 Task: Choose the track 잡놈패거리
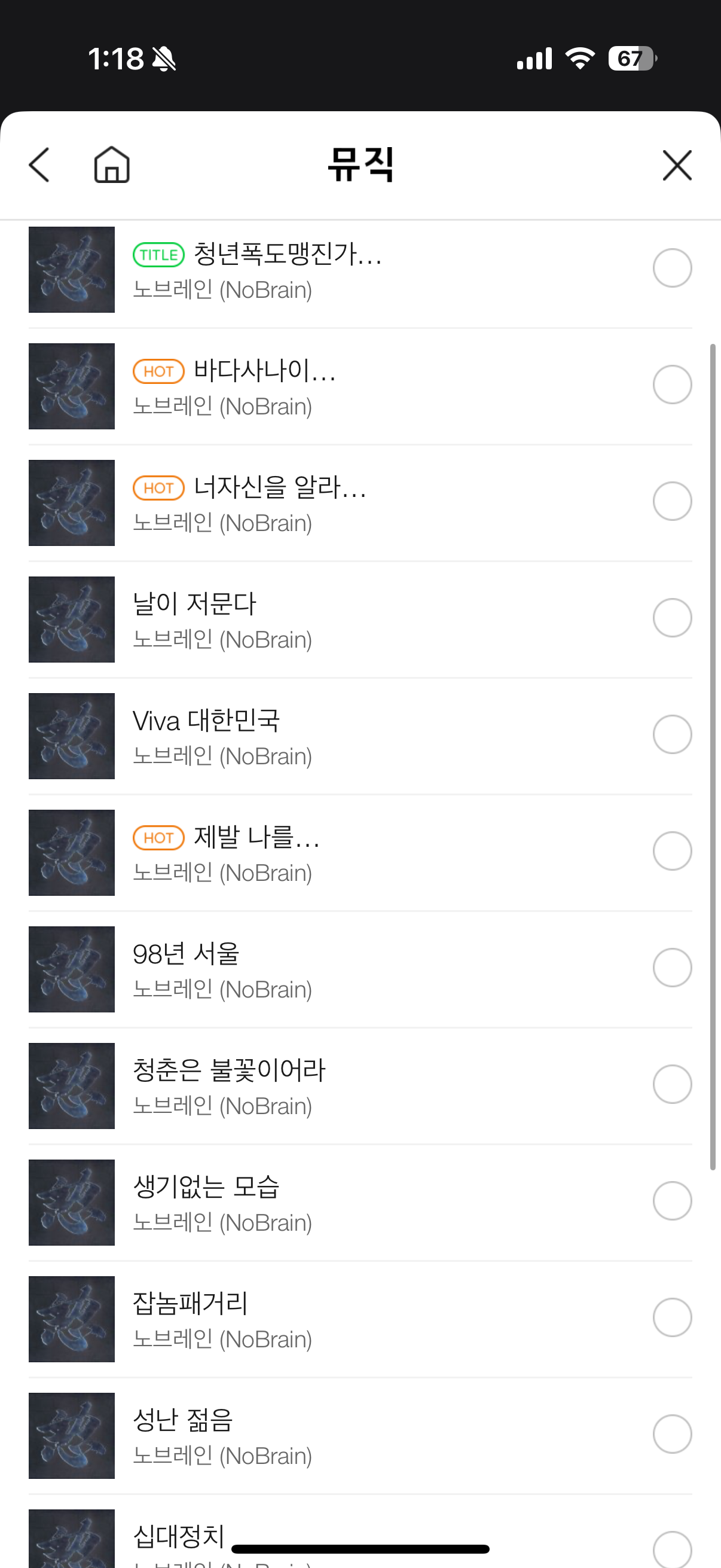(672, 1317)
